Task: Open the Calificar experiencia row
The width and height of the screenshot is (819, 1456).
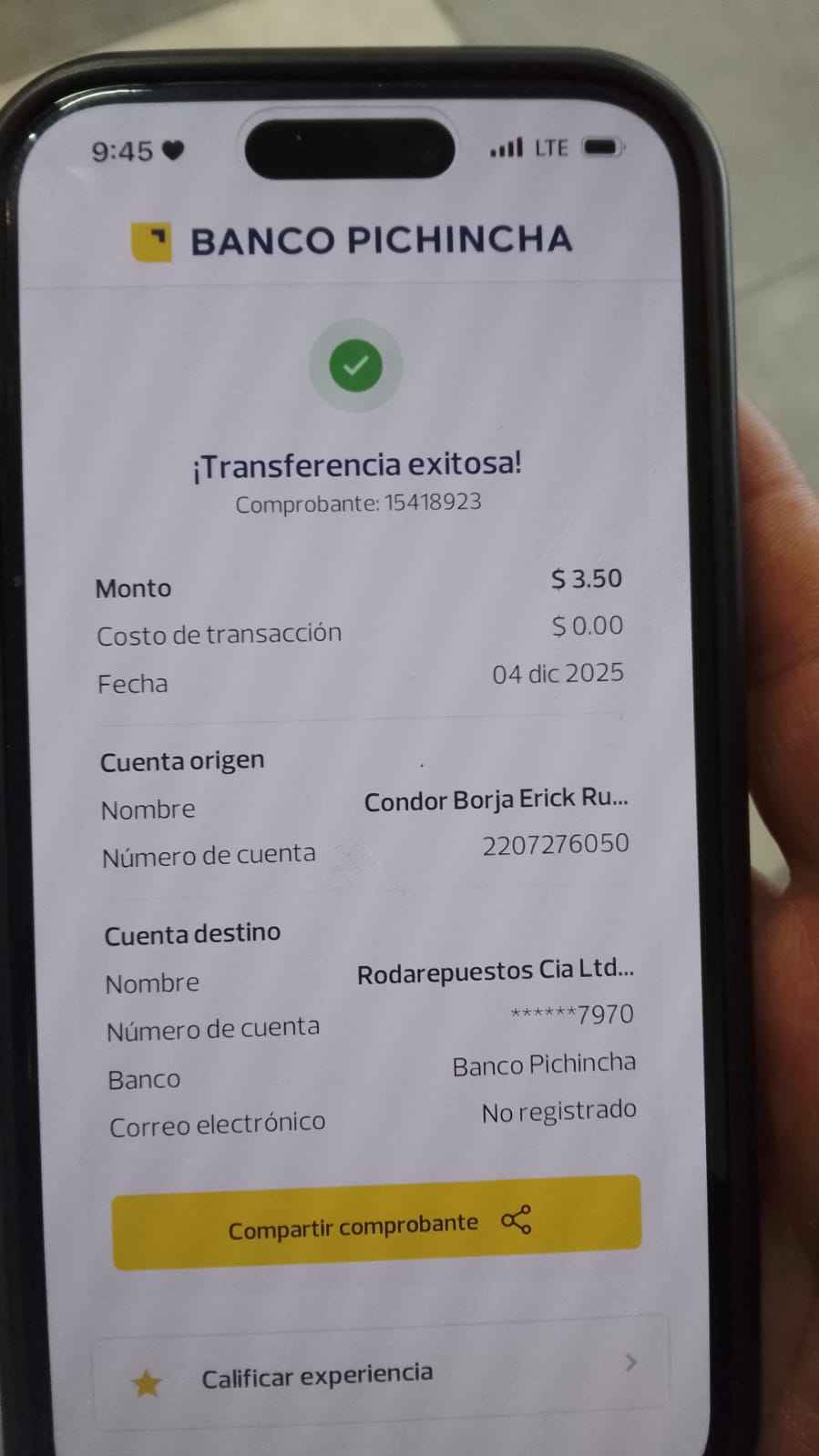Action: point(383,1375)
